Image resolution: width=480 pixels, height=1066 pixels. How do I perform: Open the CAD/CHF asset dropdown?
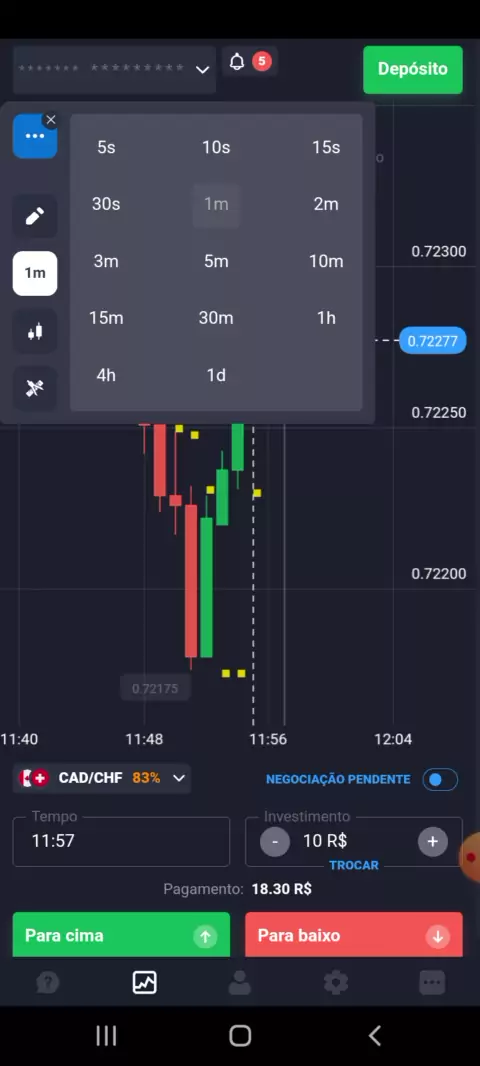pos(102,778)
